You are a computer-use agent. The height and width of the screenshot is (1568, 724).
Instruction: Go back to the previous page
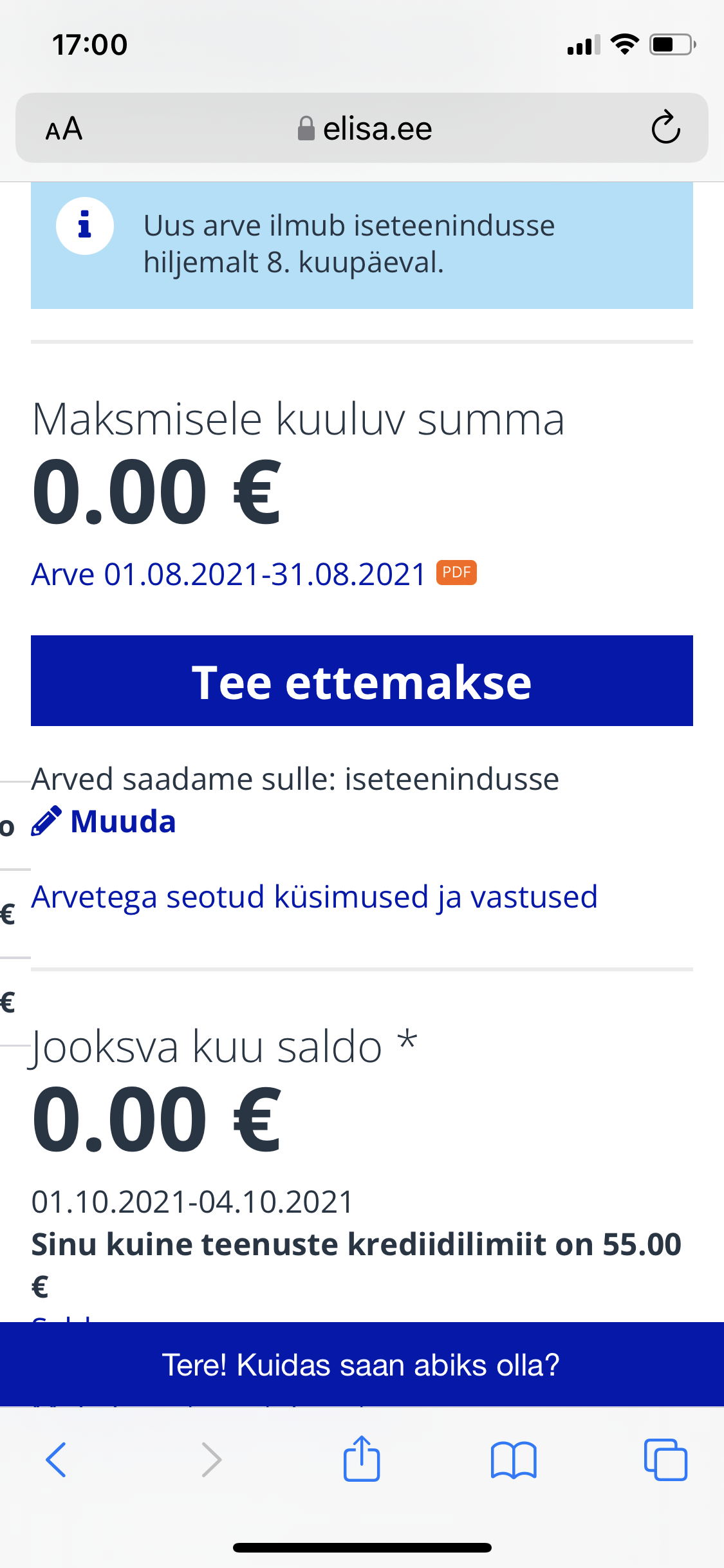pos(57,1459)
